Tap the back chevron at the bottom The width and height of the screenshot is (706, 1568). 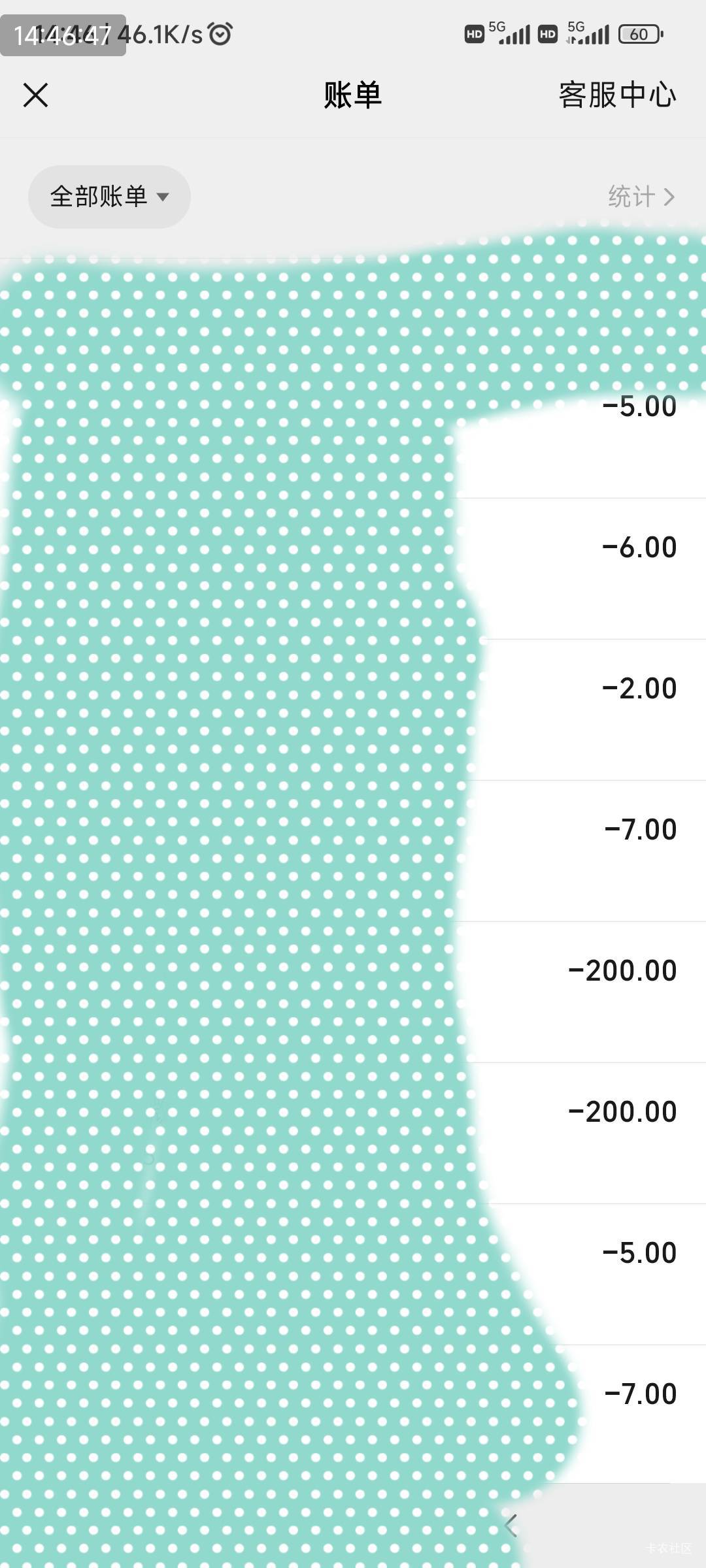pyautogui.click(x=511, y=1526)
